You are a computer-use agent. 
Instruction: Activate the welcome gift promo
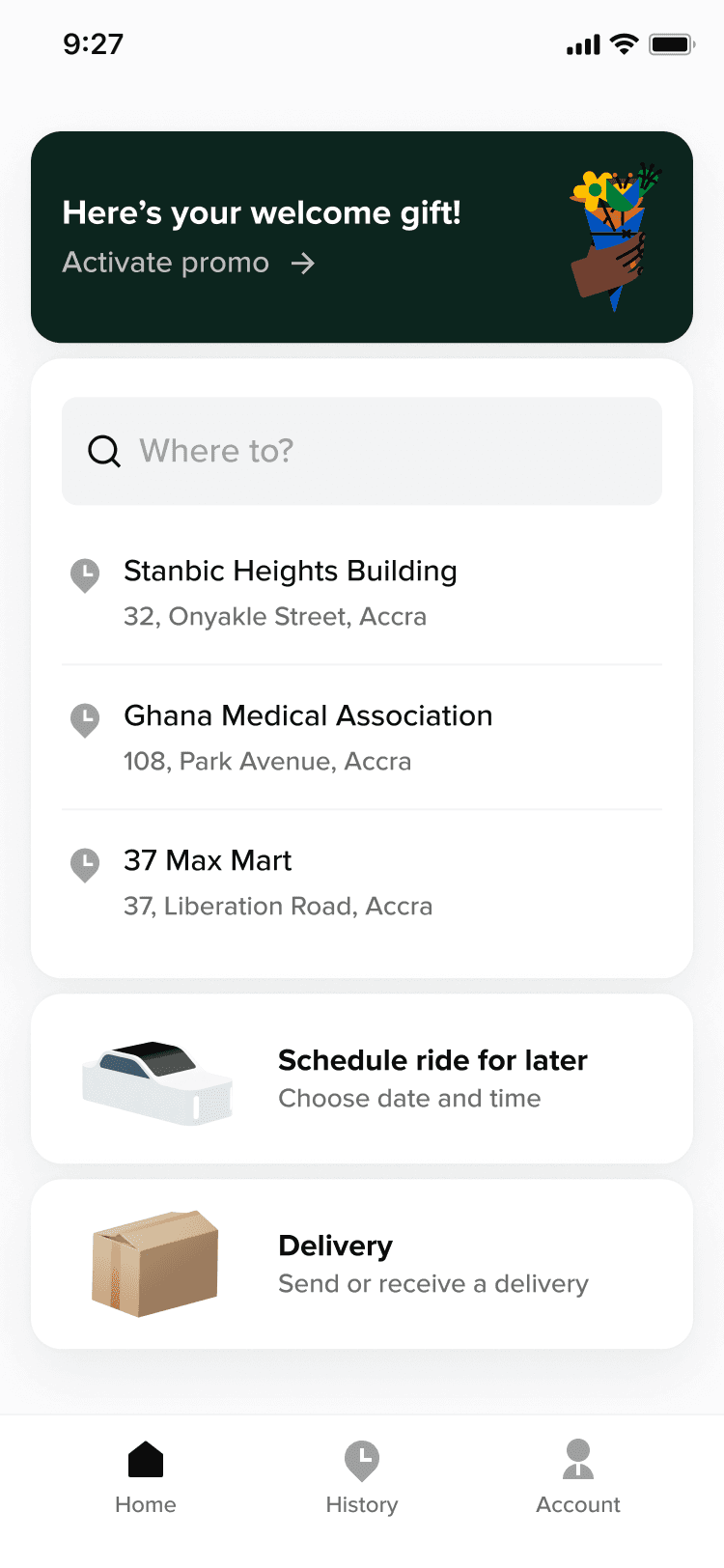(x=189, y=263)
